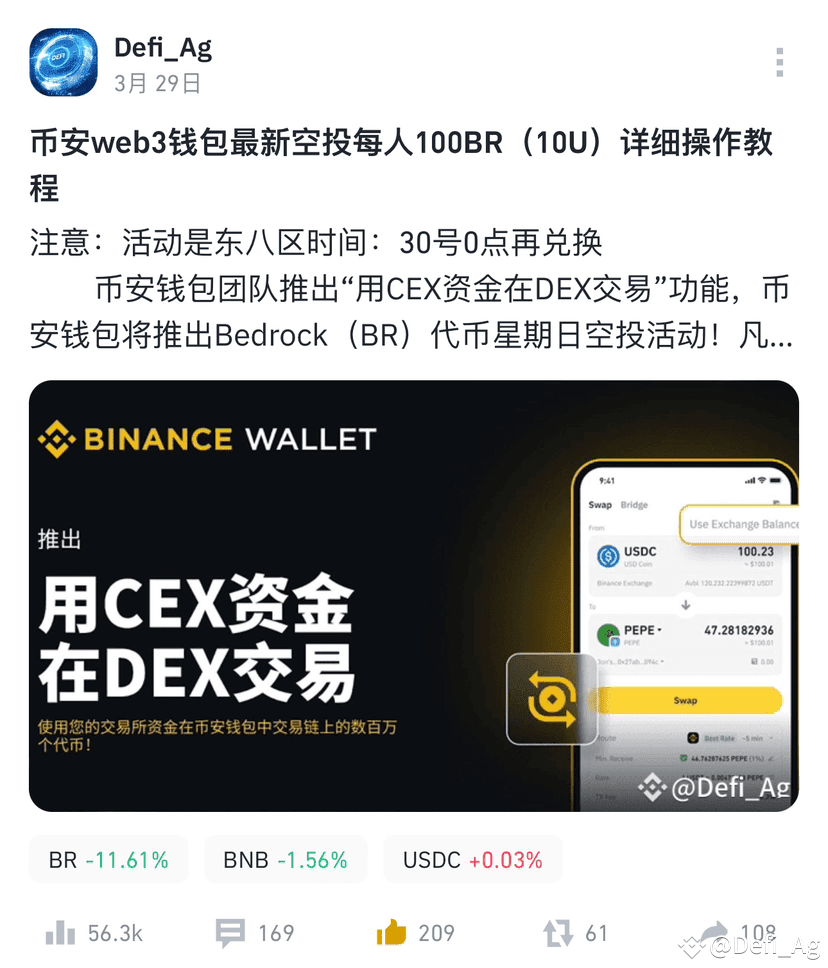Select the USDC +0.03% token chip
The height and width of the screenshot is (968, 828).
472,860
